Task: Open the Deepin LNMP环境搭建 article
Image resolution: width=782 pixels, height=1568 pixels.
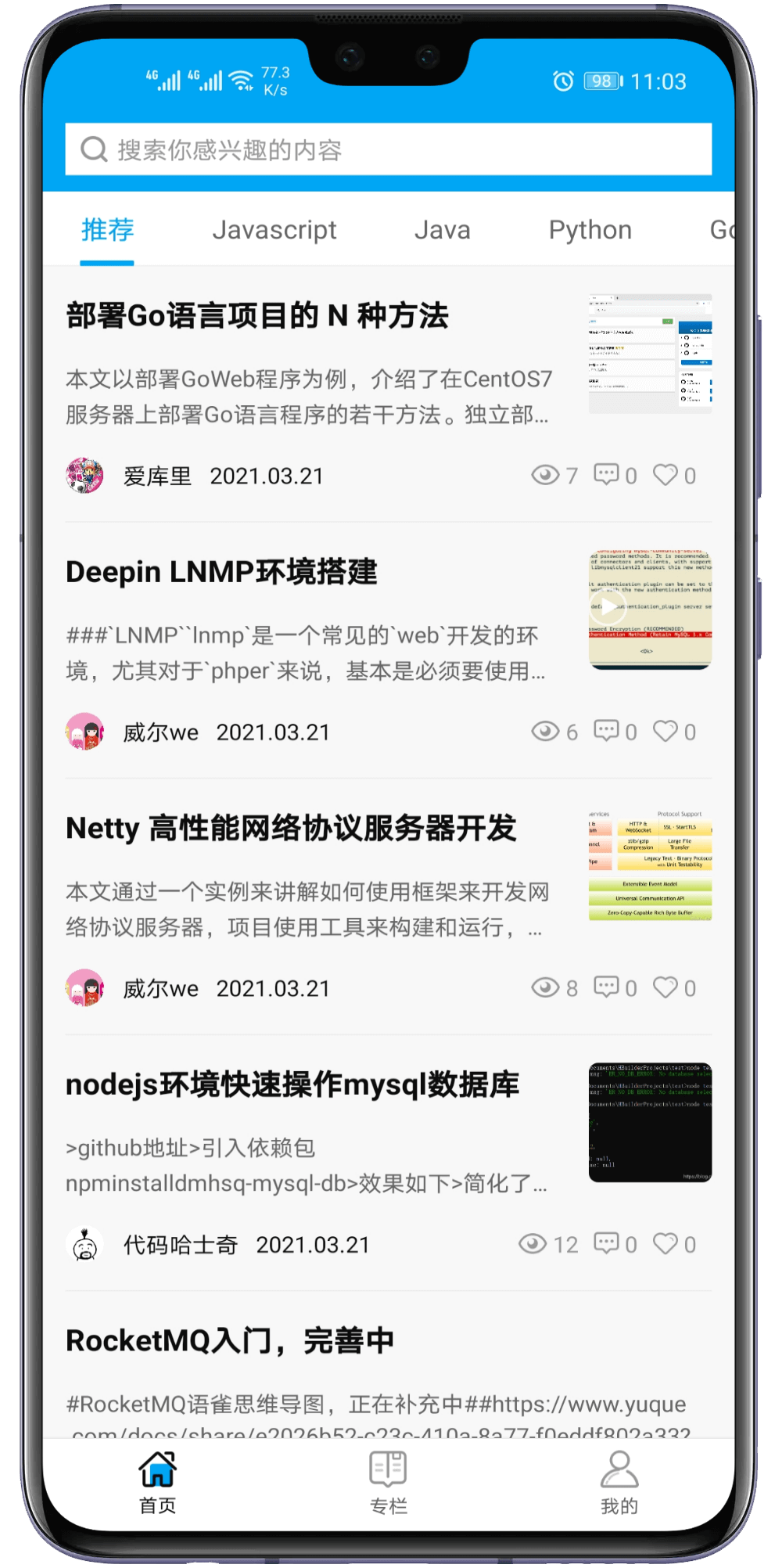Action: coord(221,572)
